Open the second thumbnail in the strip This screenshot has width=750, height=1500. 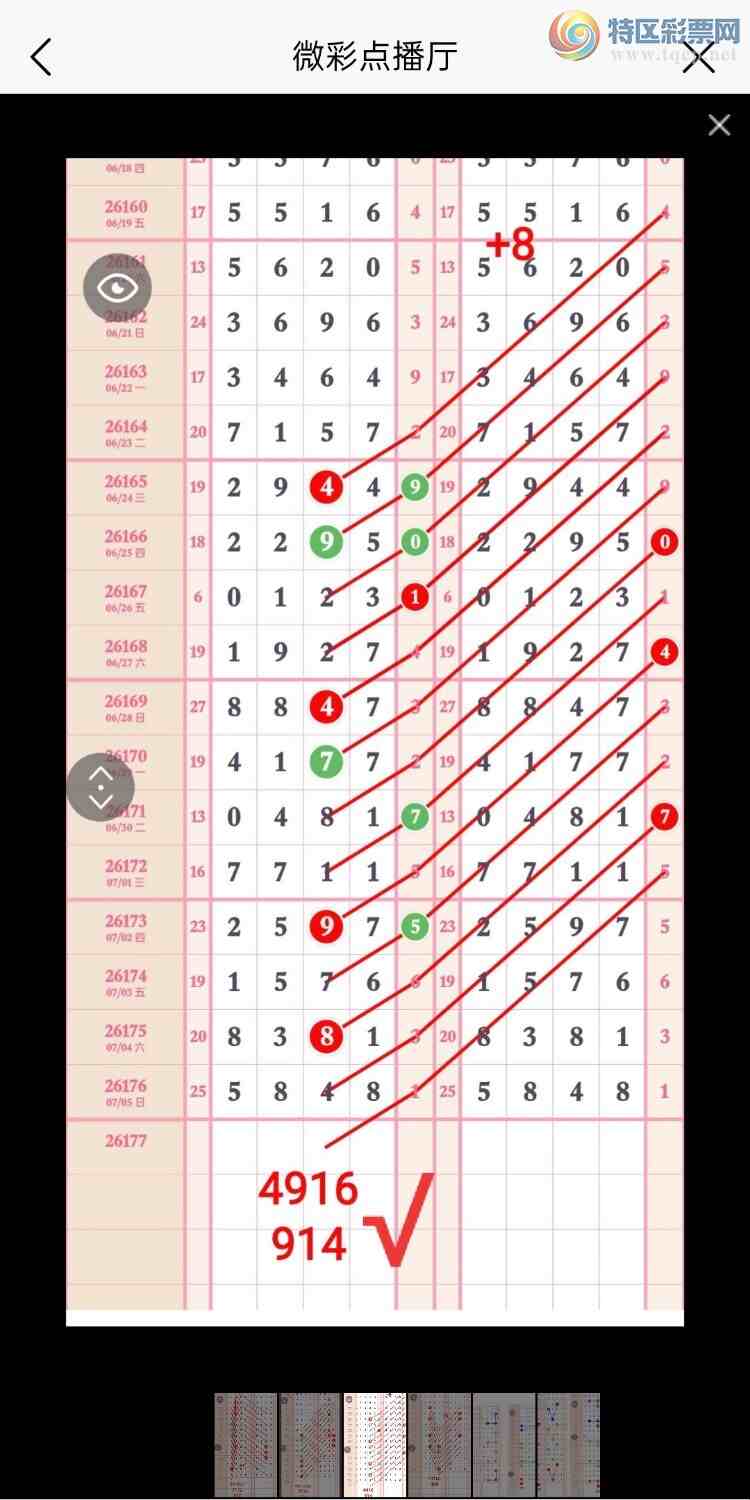[x=310, y=1445]
